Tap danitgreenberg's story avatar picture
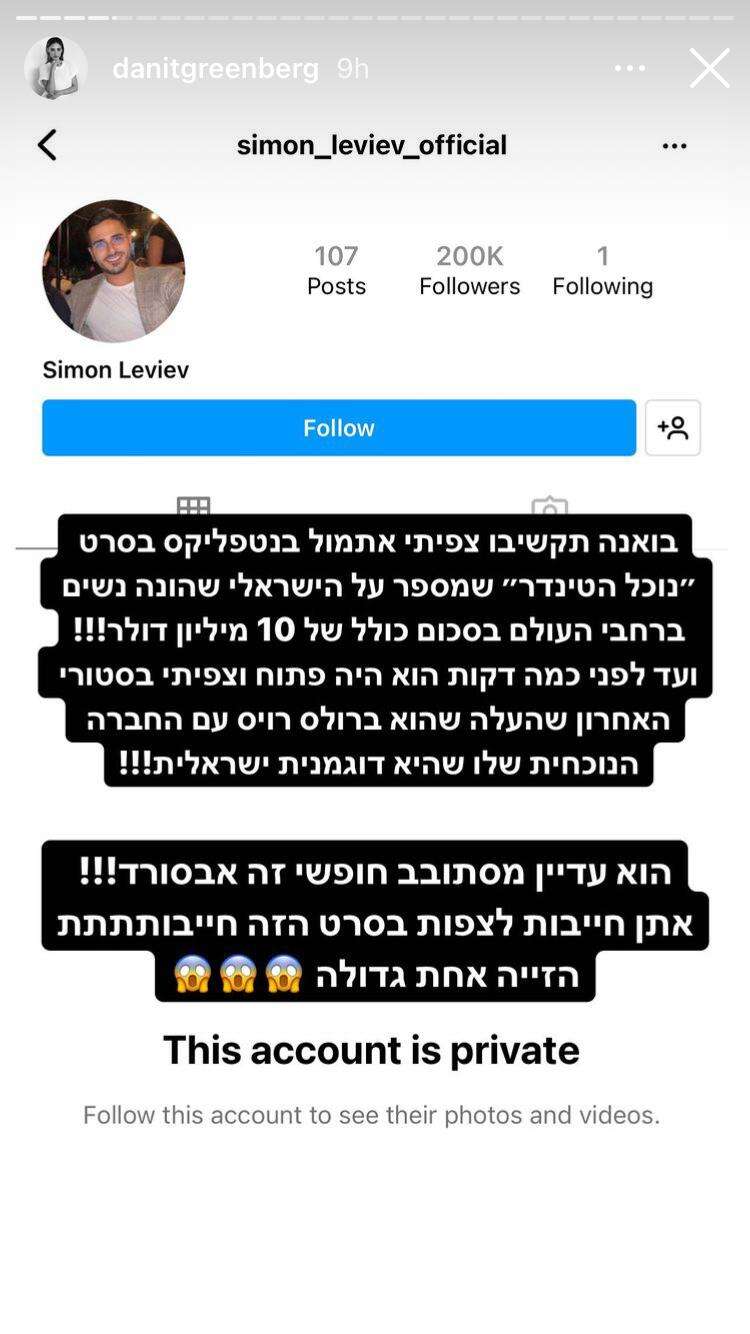 coord(55,69)
